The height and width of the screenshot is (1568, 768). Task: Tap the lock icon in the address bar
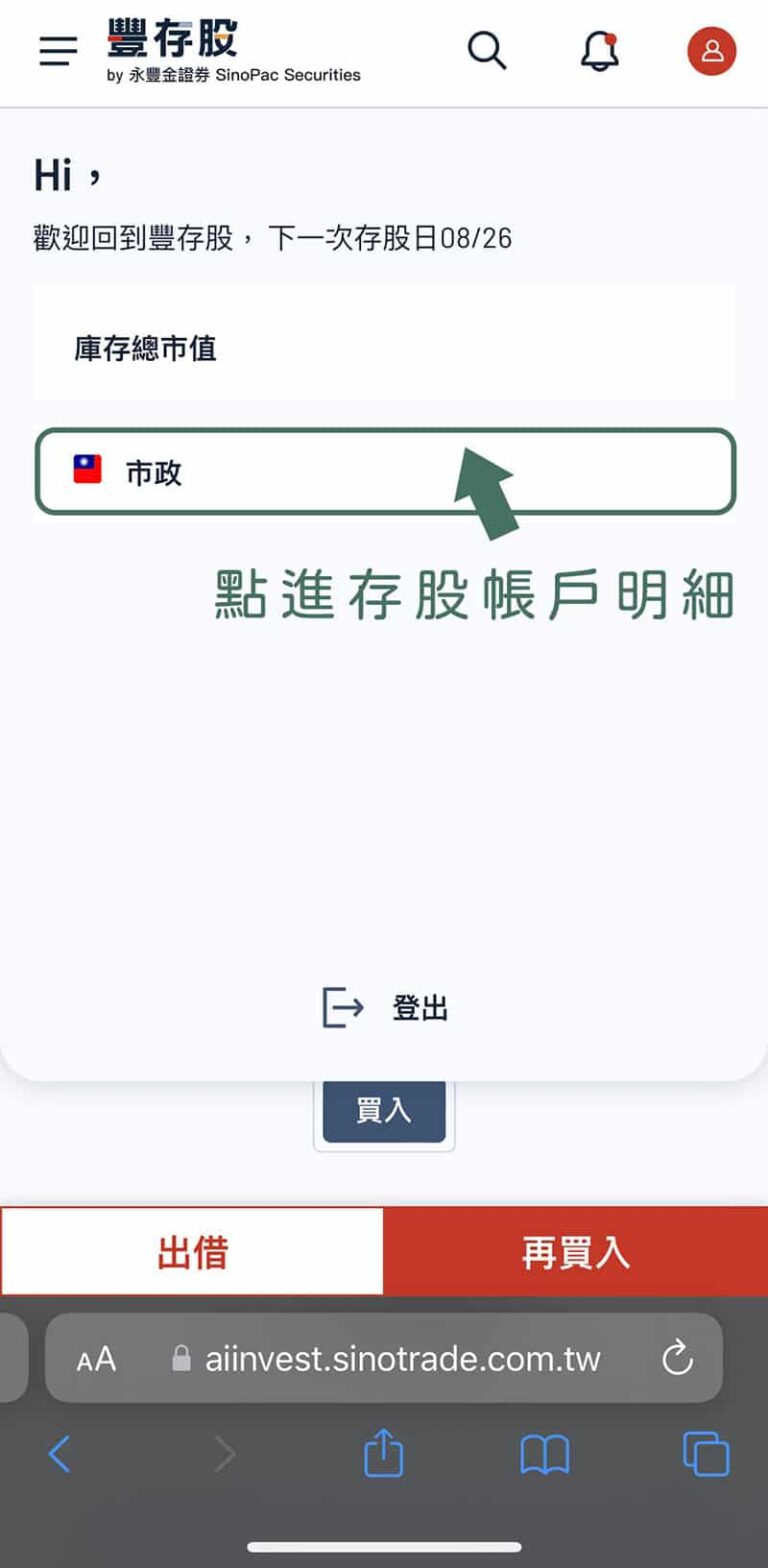pos(180,1358)
